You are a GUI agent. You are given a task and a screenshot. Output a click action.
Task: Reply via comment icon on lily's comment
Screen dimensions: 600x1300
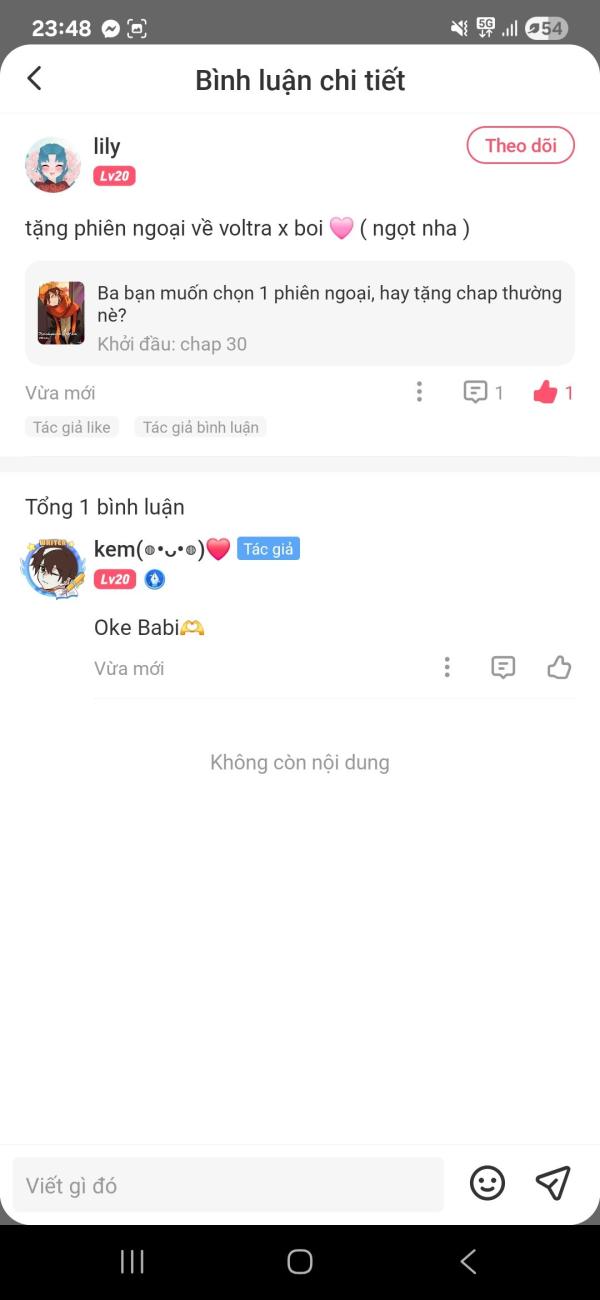tap(476, 392)
